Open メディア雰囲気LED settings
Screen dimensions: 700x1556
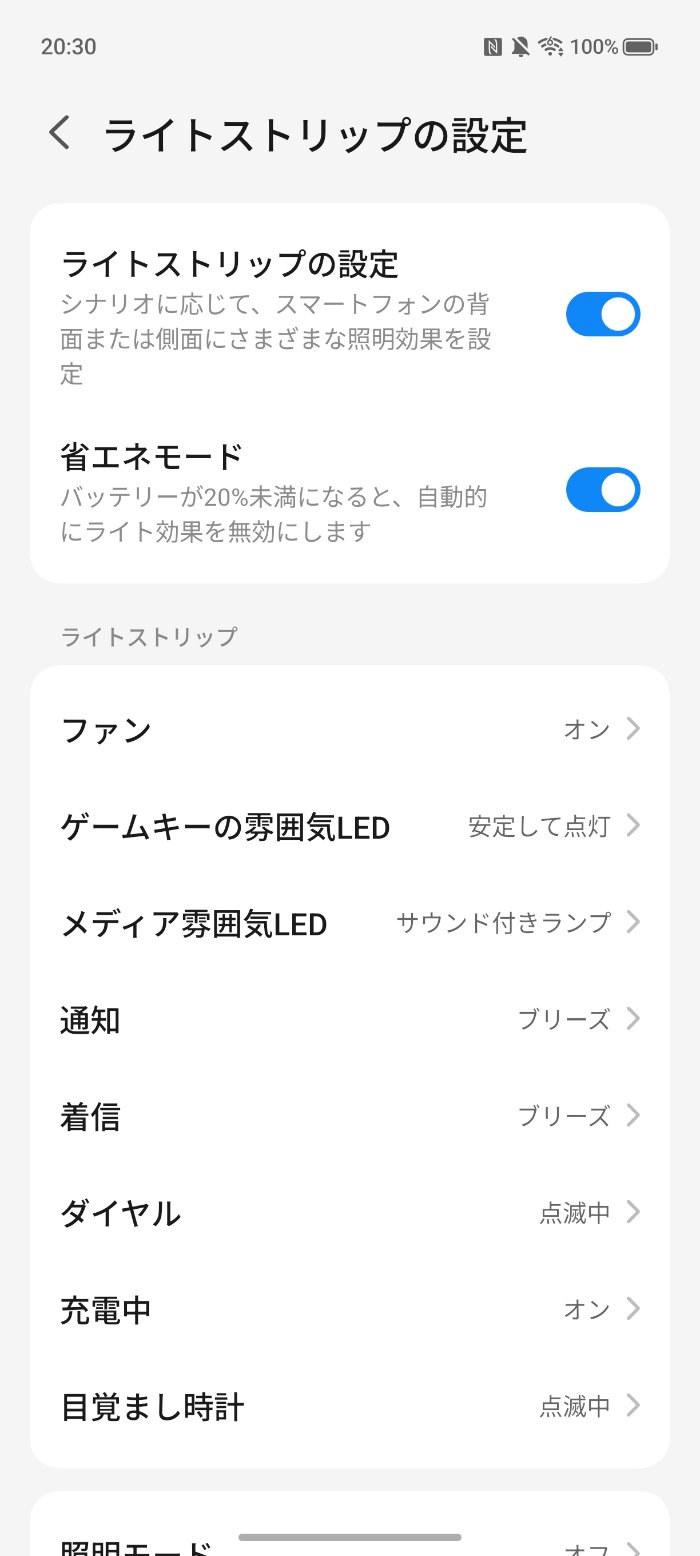pyautogui.click(x=350, y=923)
